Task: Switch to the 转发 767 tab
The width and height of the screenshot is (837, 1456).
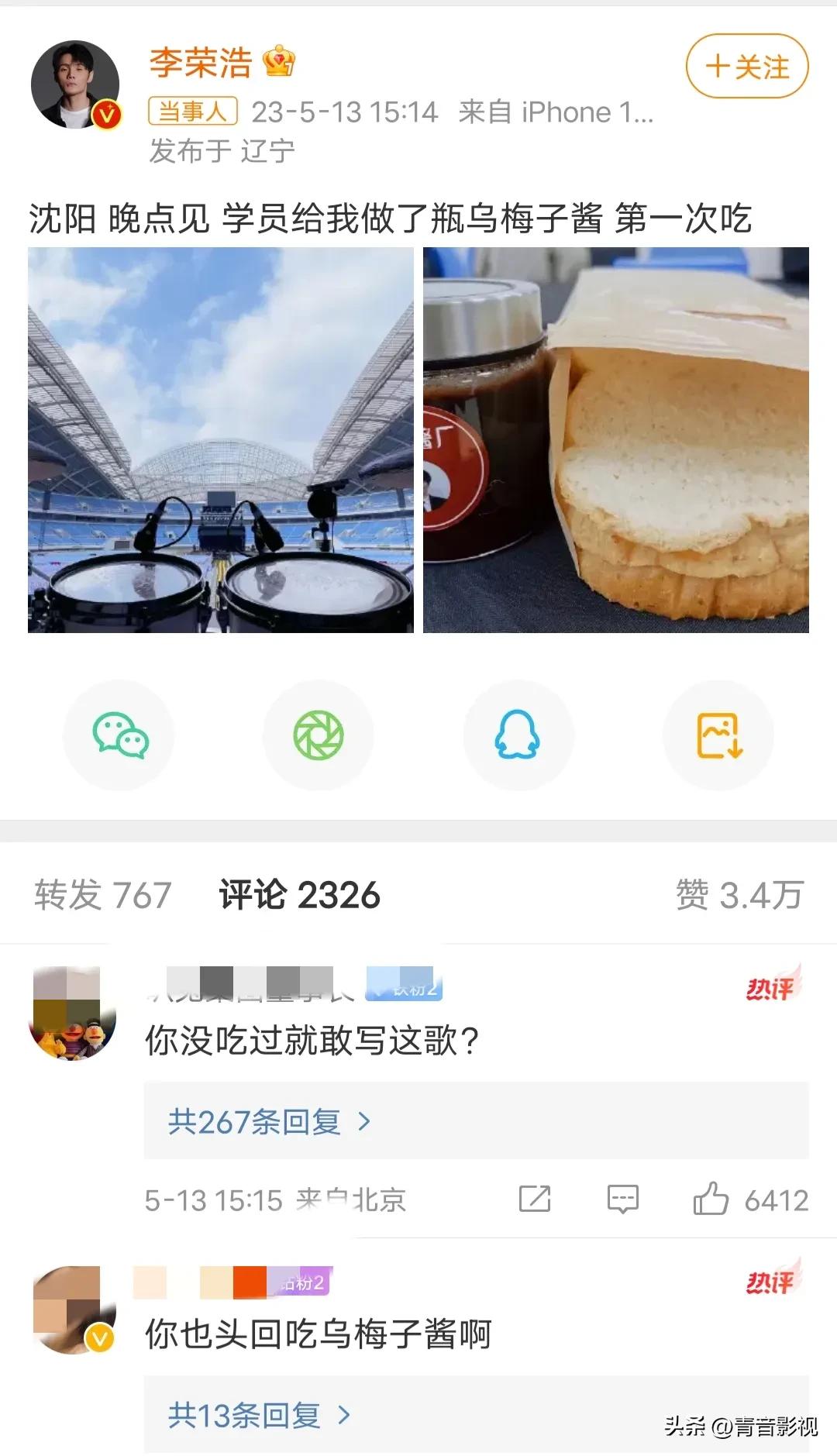Action: coord(102,895)
